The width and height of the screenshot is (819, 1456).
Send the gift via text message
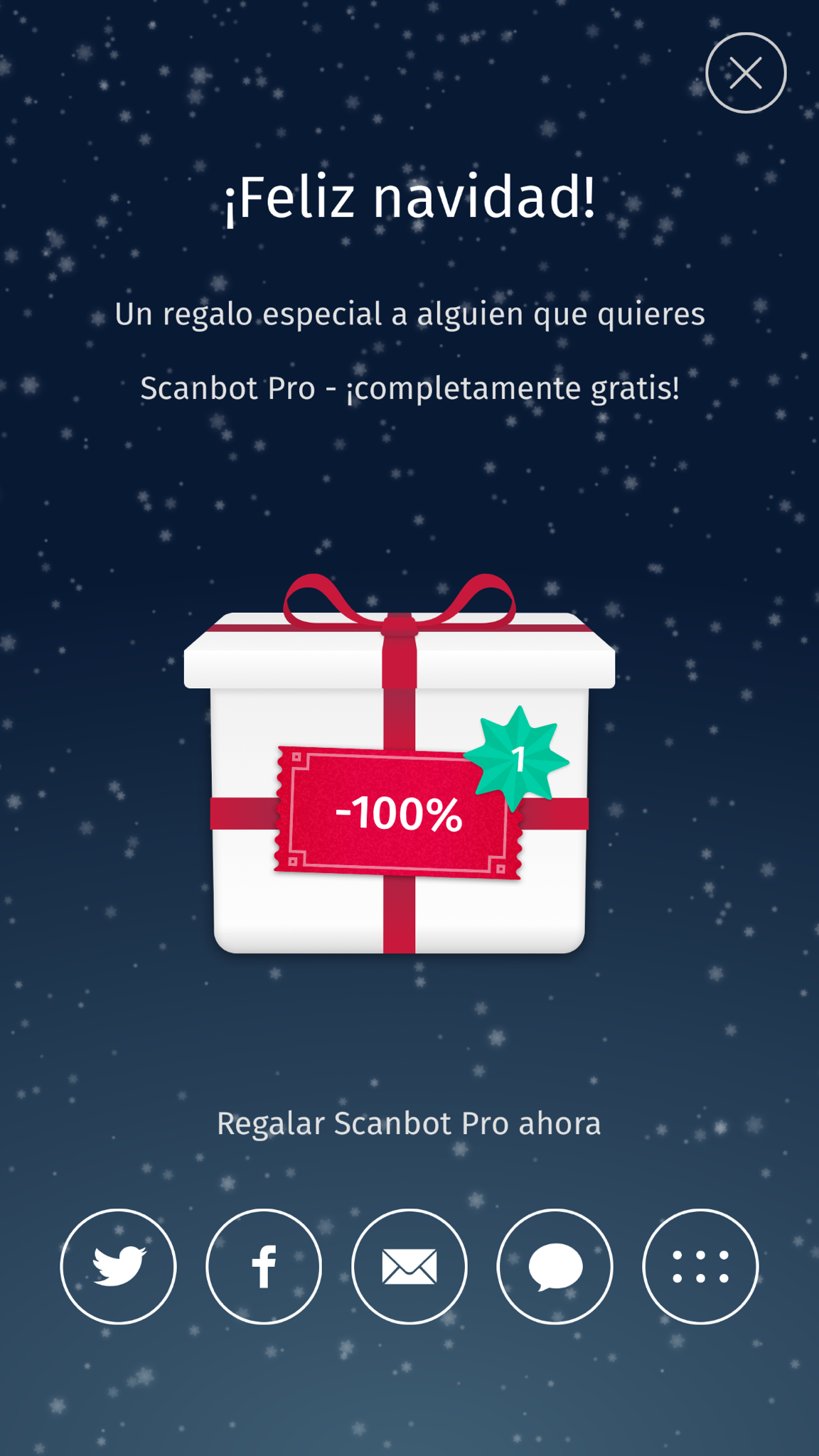click(555, 1267)
